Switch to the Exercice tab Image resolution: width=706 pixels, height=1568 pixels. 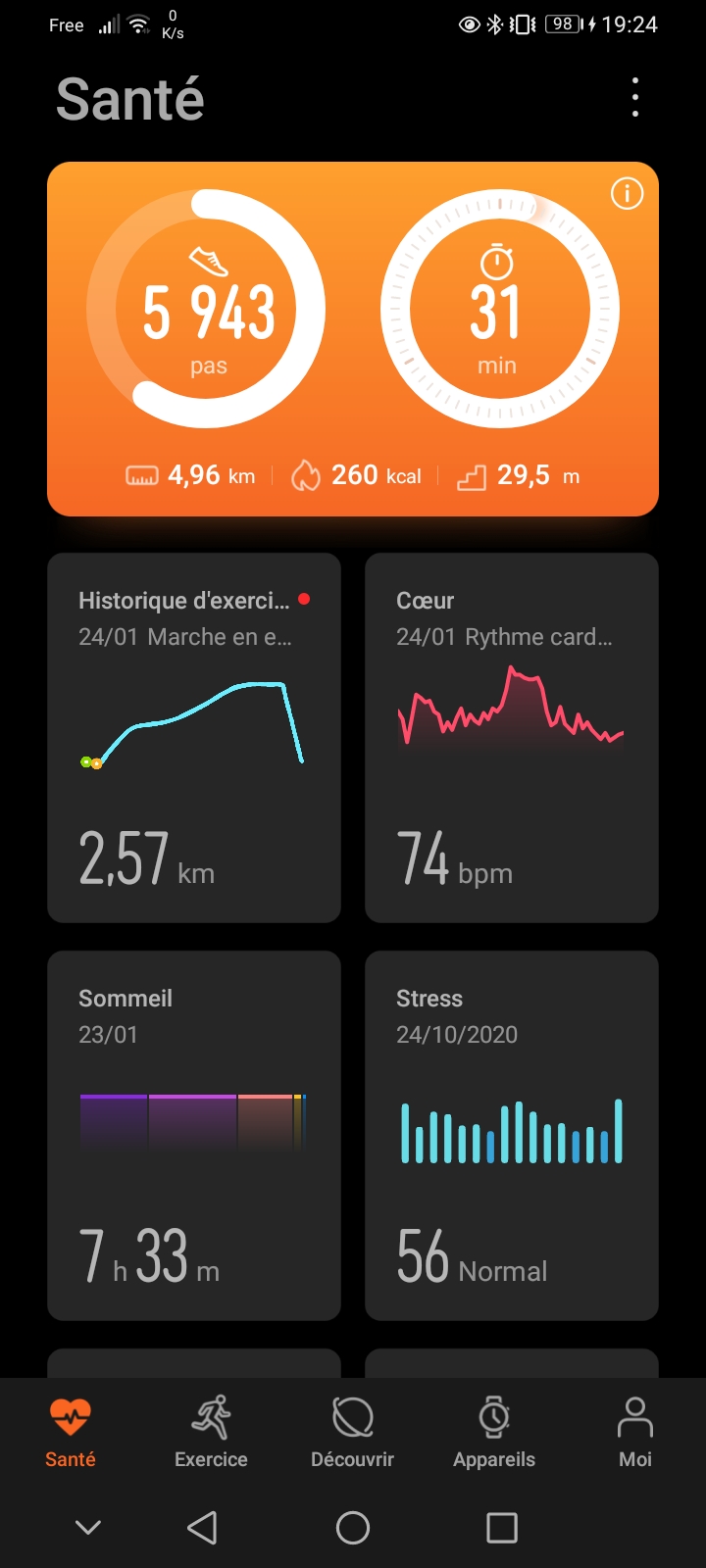(211, 1432)
